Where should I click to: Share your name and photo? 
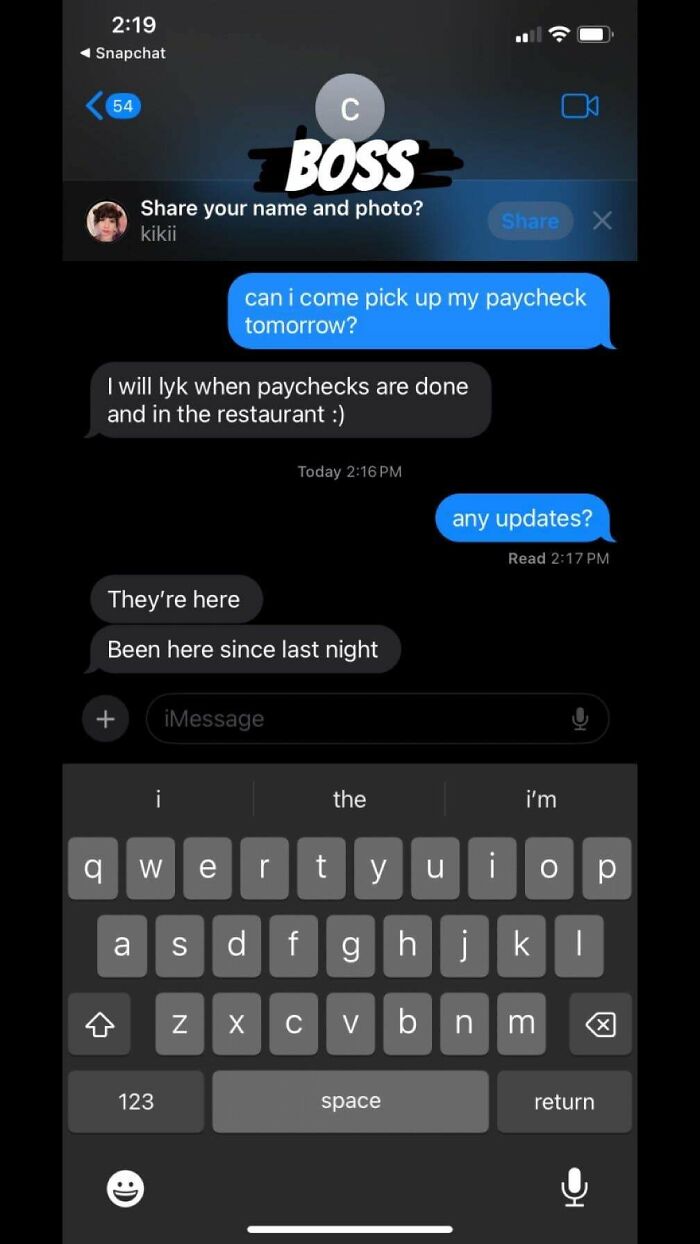[x=530, y=221]
